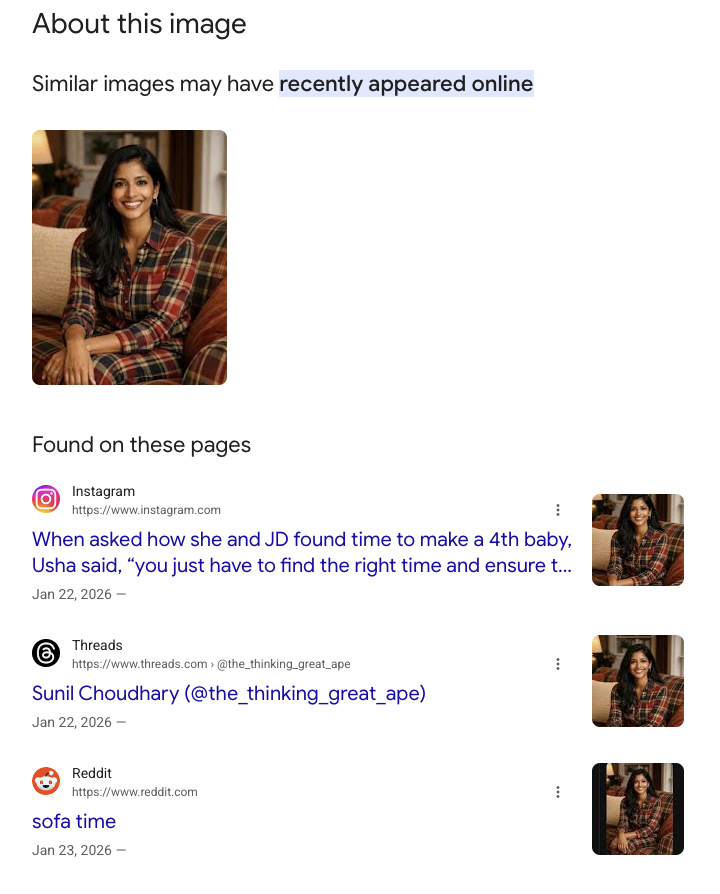
Task: Open the Reddit post 'sofa time'
Action: 74,821
